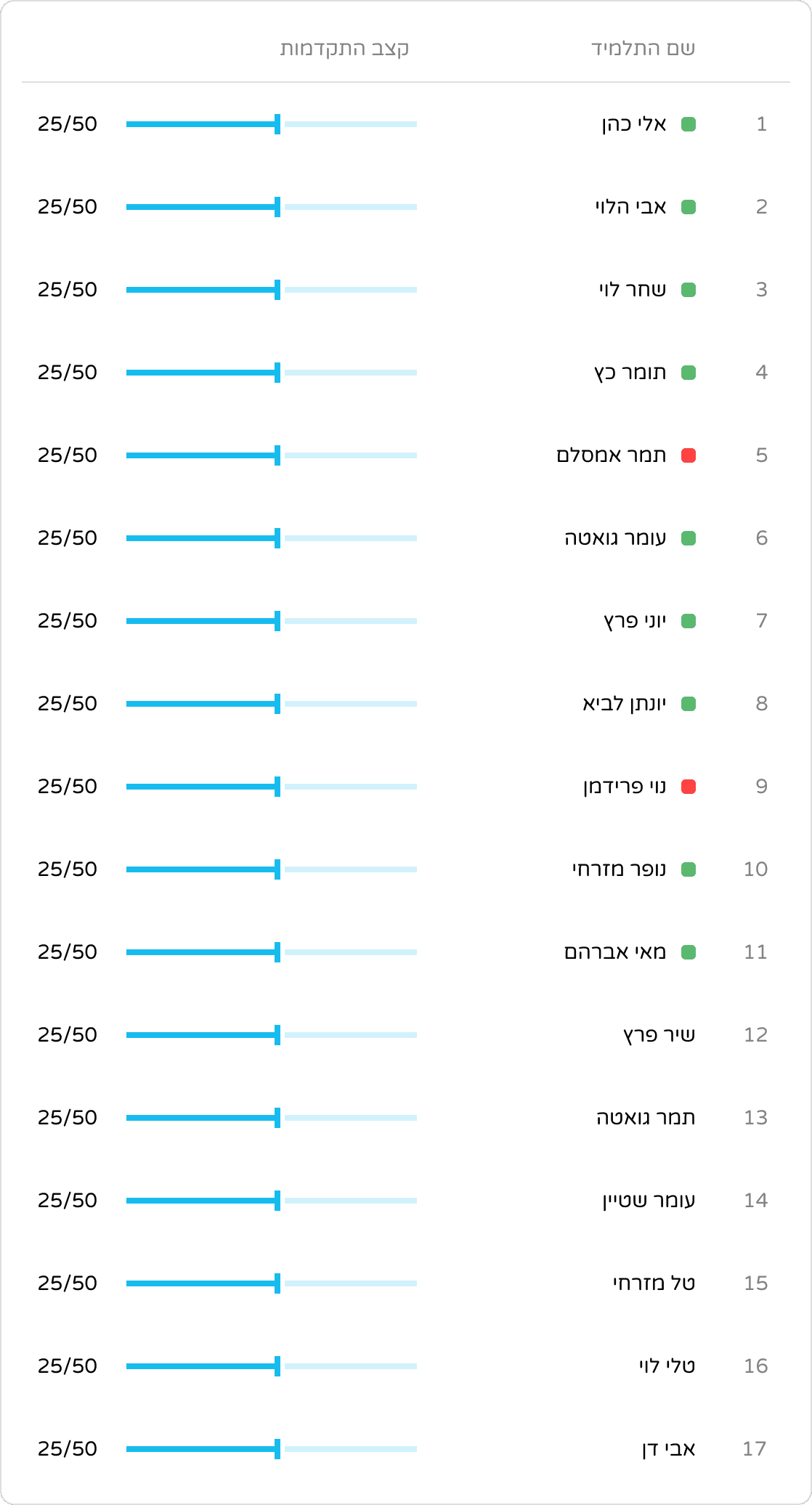This screenshot has height=1505, width=812.
Task: Open student row נופר מזרחי
Action: point(406,869)
